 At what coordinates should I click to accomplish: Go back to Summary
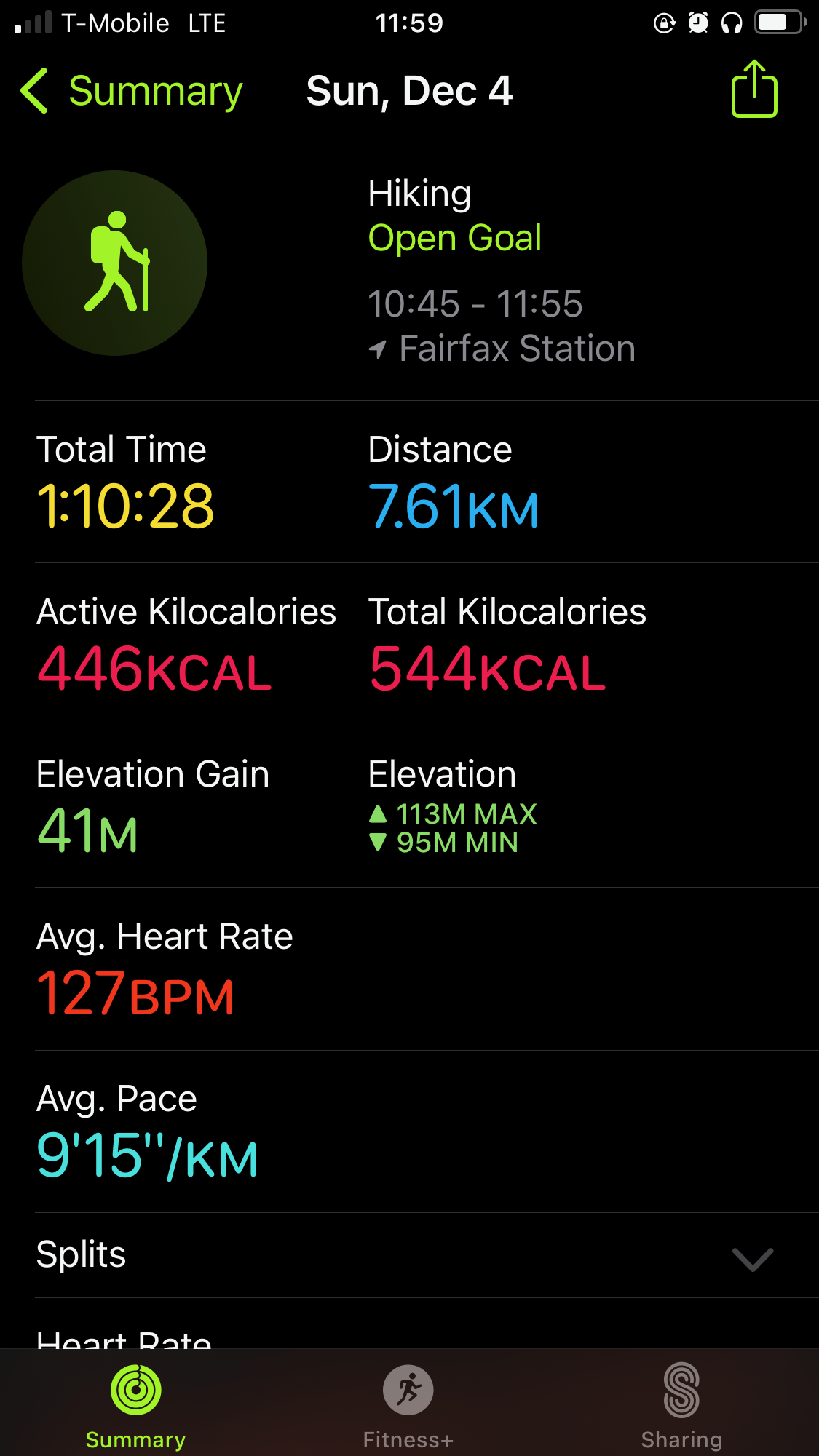click(131, 92)
